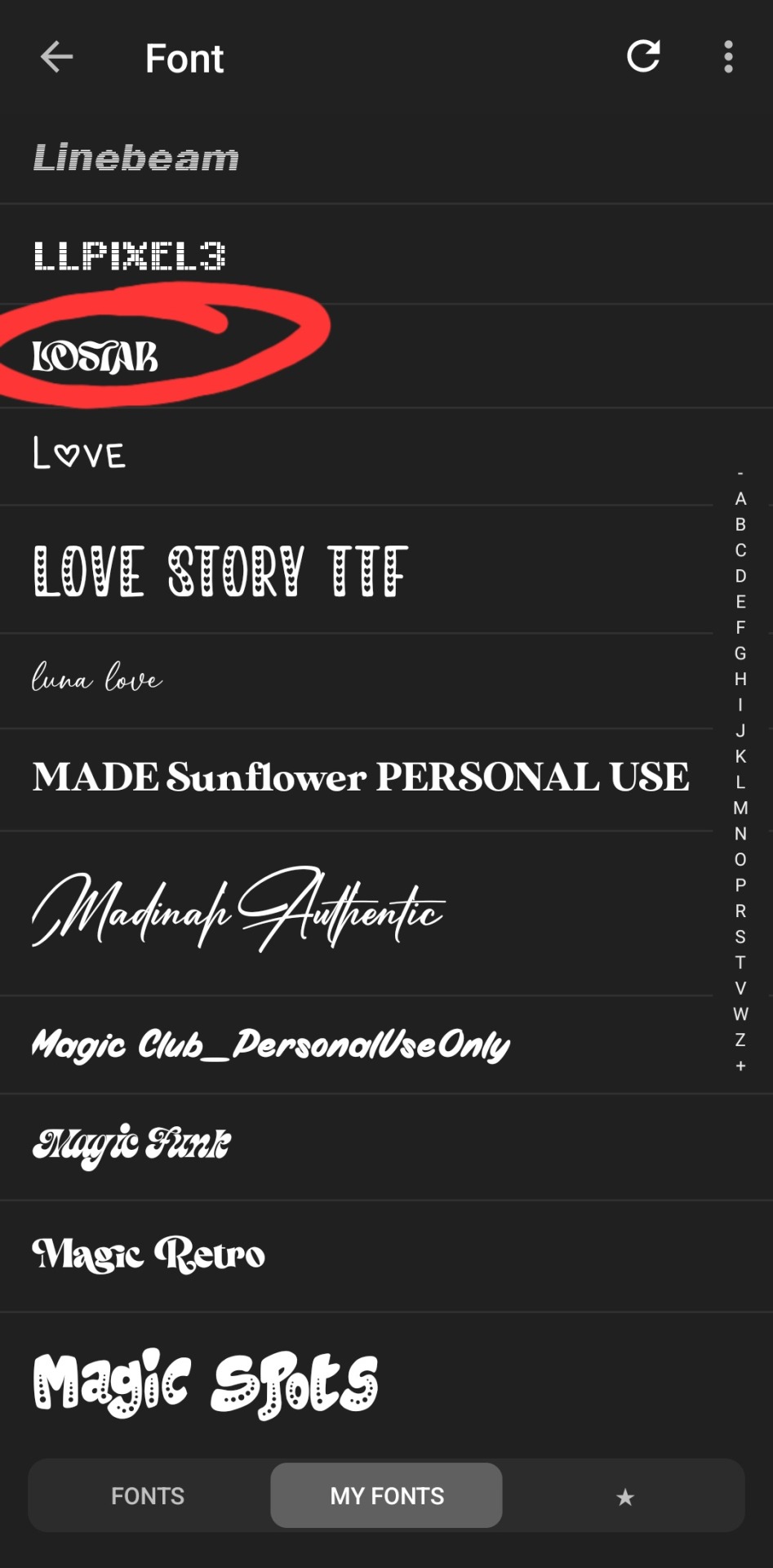Open the three-dot overflow menu
This screenshot has width=773, height=1568.
pyautogui.click(x=728, y=57)
